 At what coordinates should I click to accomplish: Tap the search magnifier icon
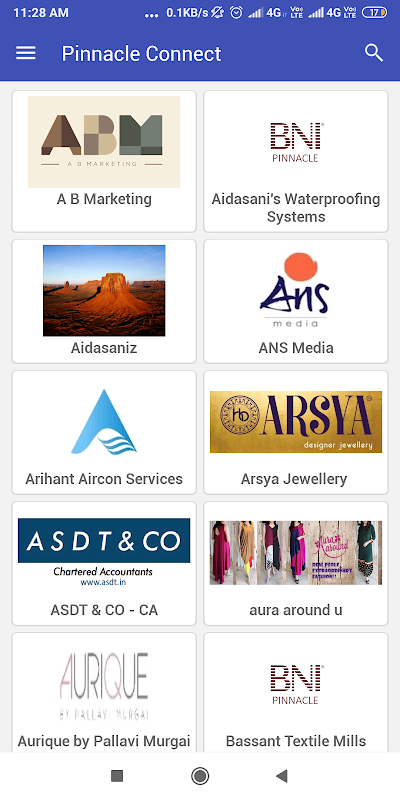(x=374, y=53)
